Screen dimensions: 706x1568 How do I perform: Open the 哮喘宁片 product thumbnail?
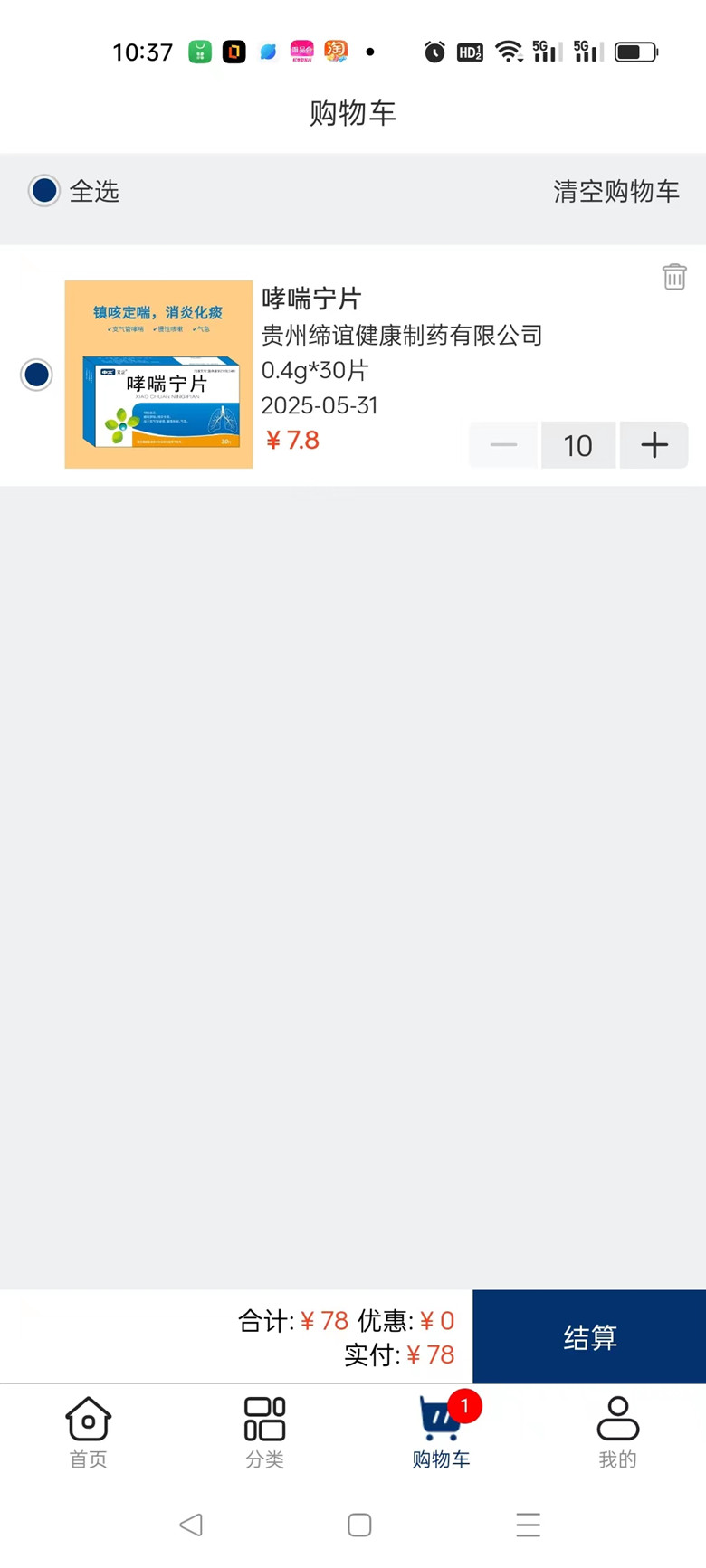coord(157,374)
